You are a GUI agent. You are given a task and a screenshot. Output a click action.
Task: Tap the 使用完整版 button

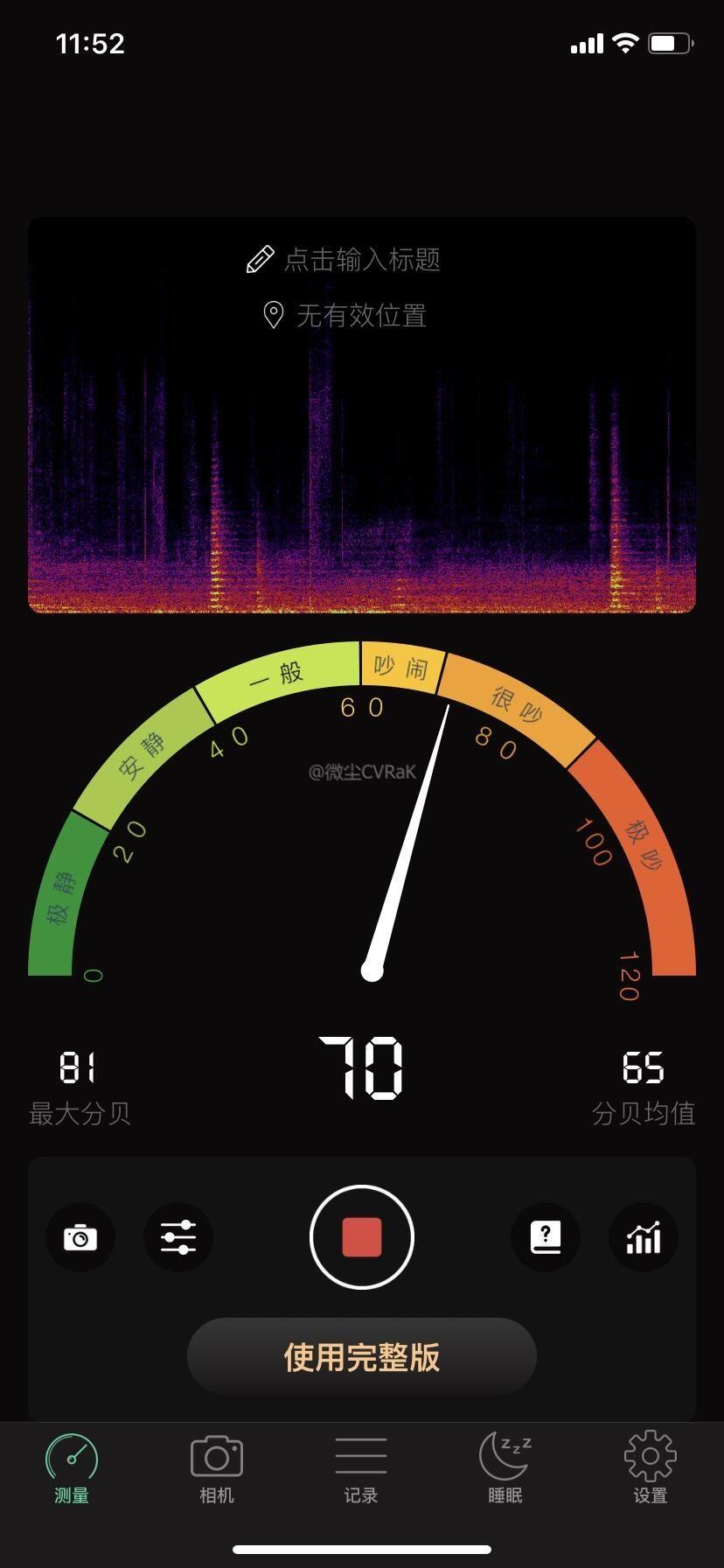pos(361,1356)
